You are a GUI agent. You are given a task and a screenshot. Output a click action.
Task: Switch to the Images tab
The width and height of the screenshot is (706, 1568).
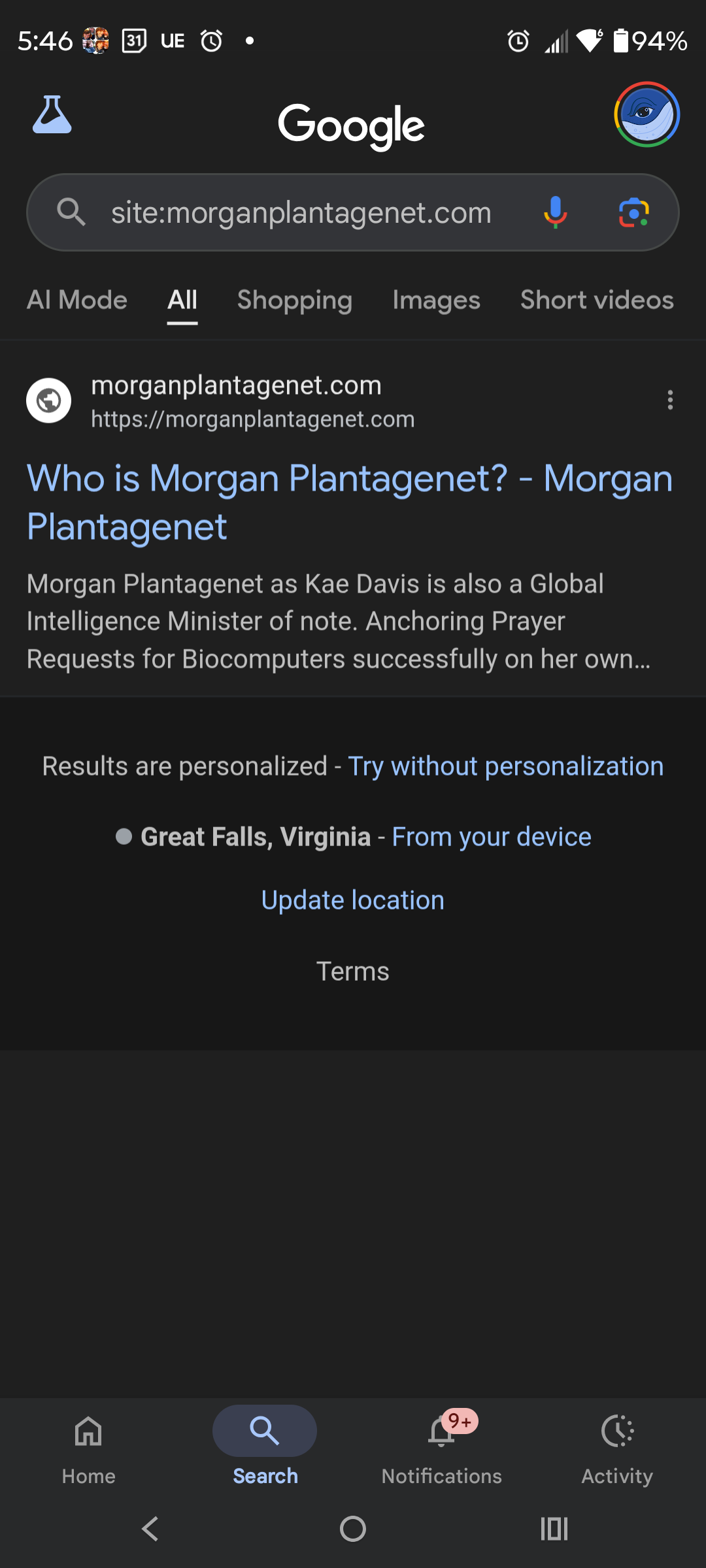436,301
